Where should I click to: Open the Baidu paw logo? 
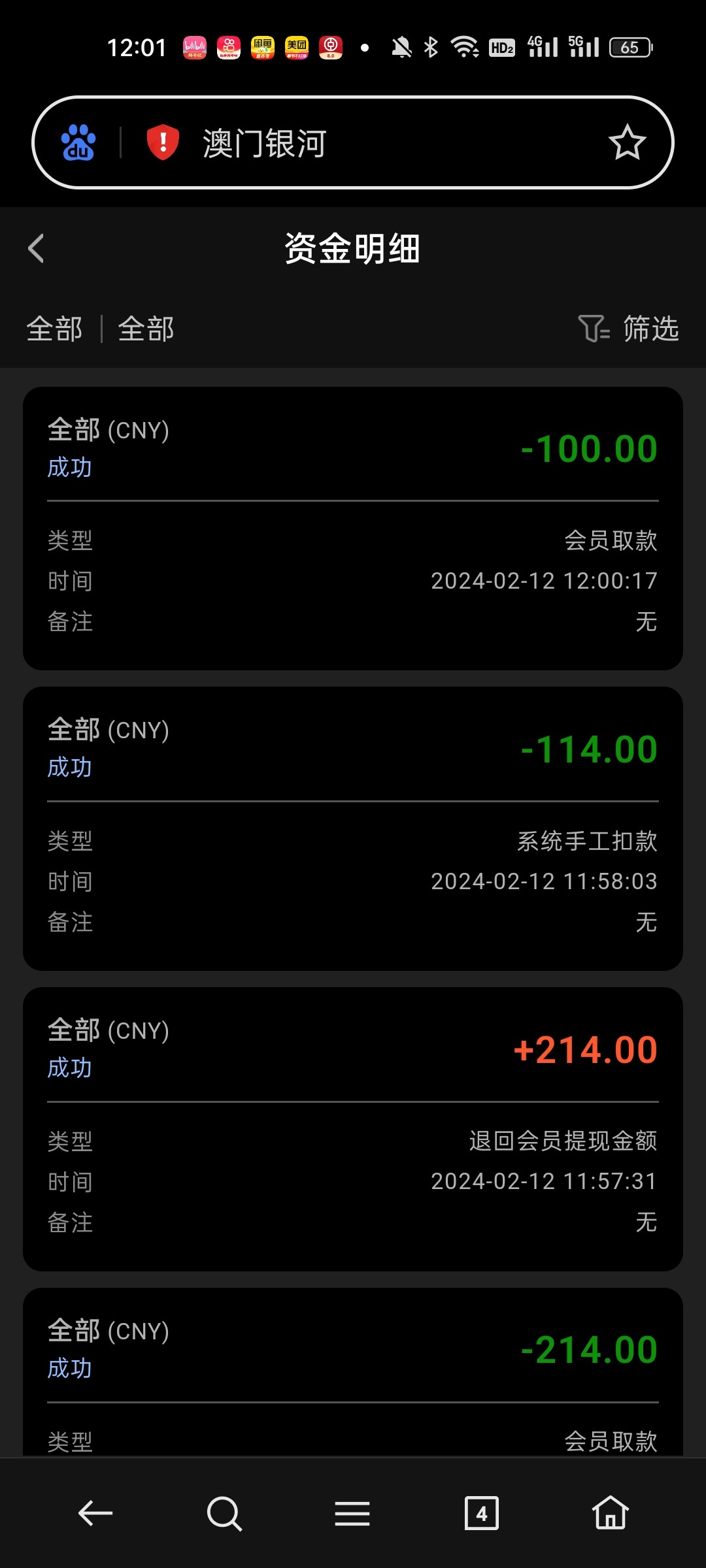click(x=78, y=142)
